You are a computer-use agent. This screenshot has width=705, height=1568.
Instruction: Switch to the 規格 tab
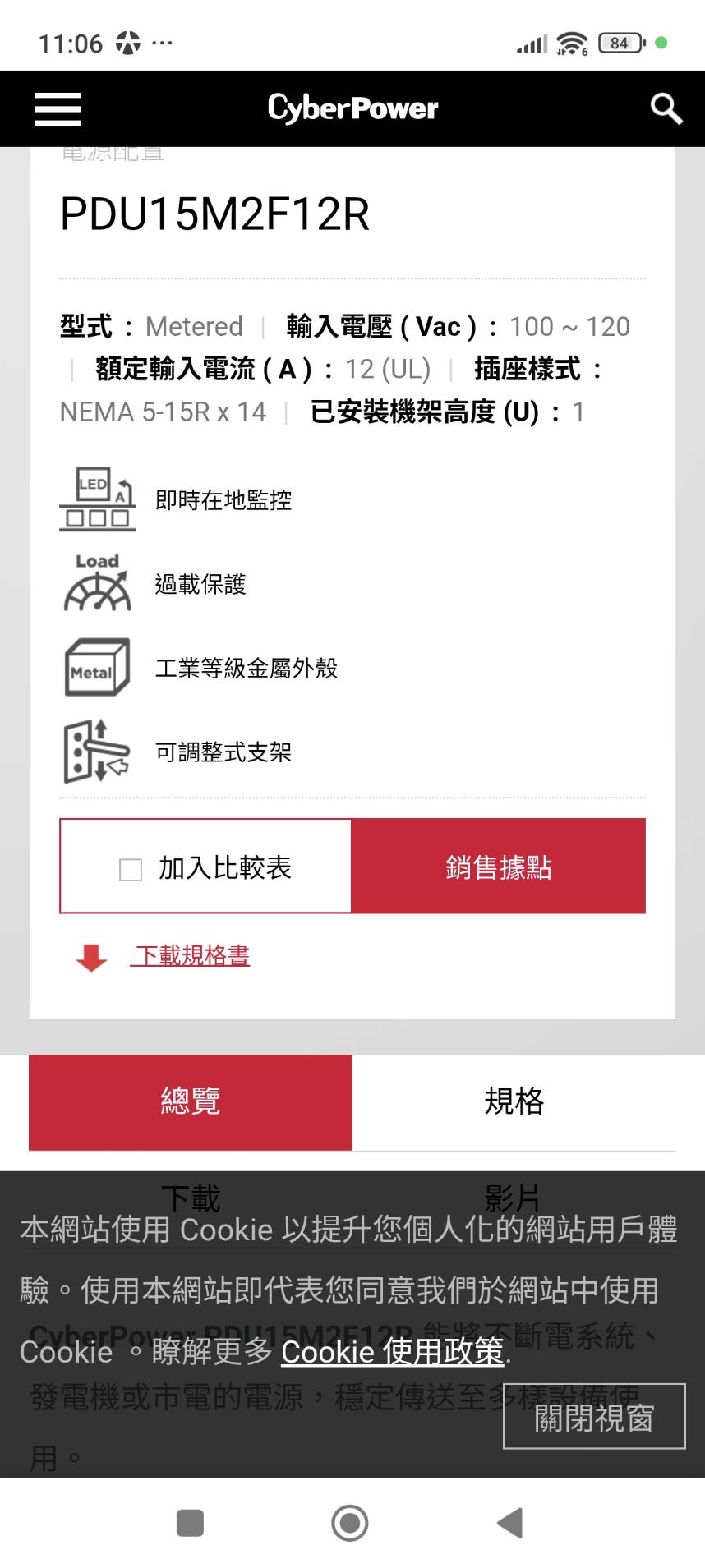514,1101
